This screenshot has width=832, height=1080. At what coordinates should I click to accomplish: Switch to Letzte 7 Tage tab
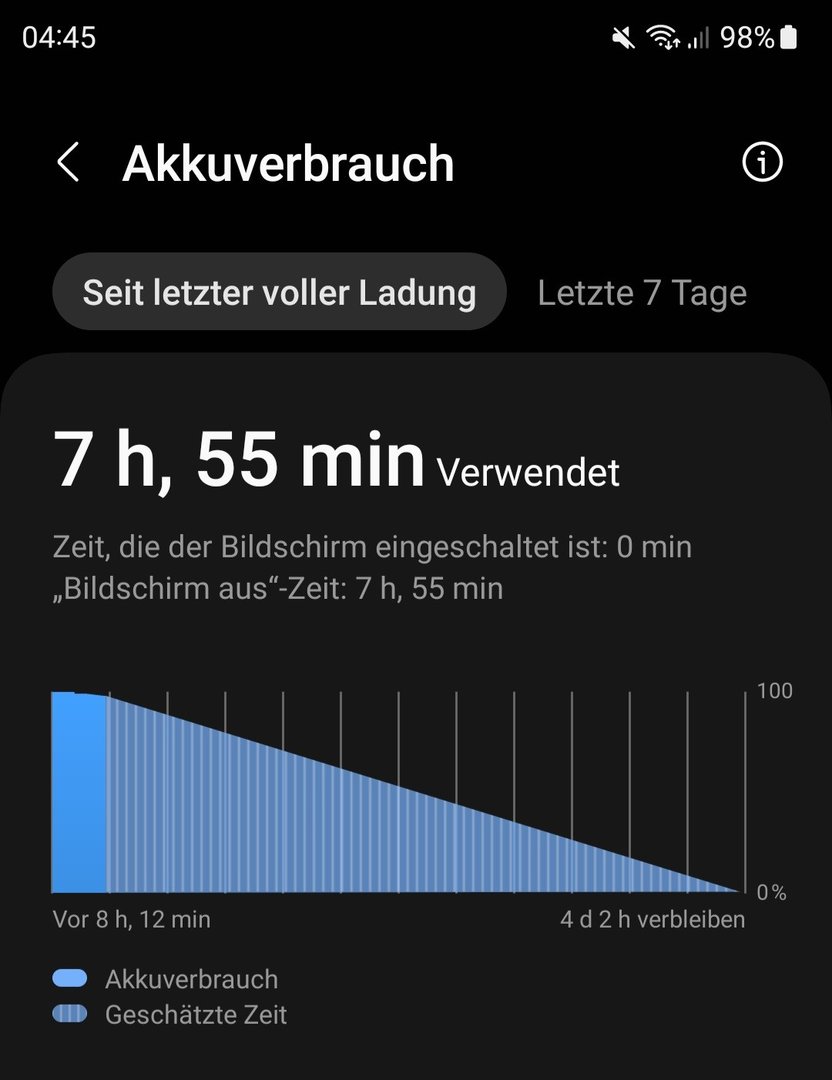[x=642, y=292]
